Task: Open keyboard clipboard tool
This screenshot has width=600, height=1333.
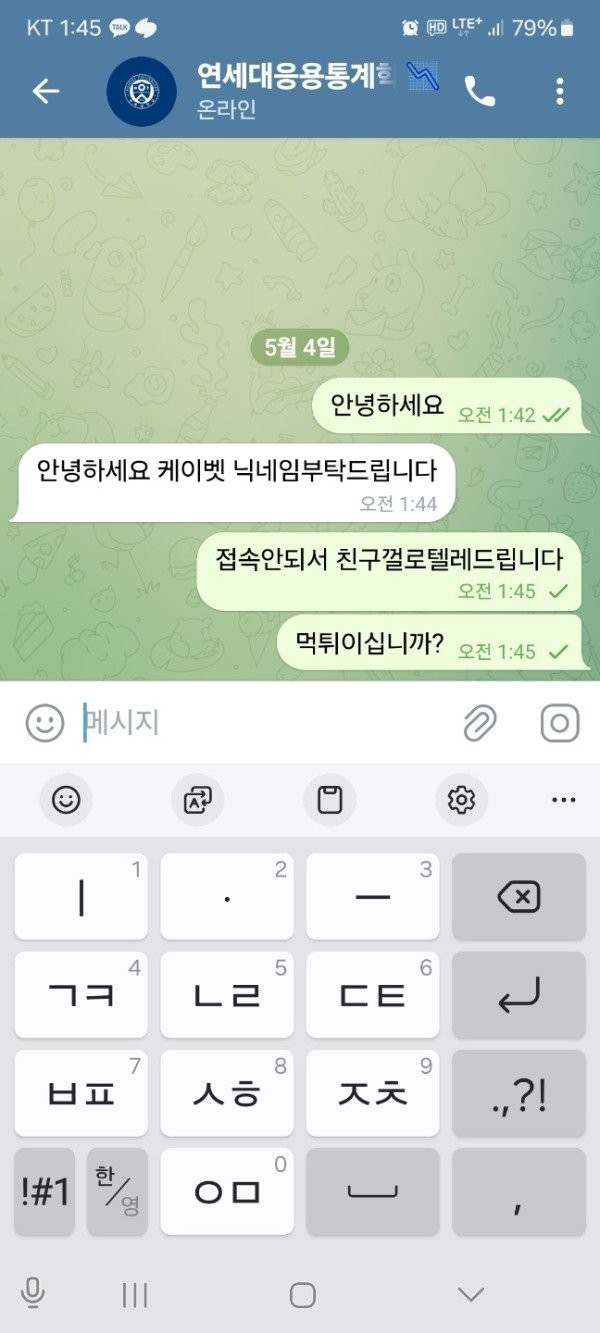Action: click(330, 800)
